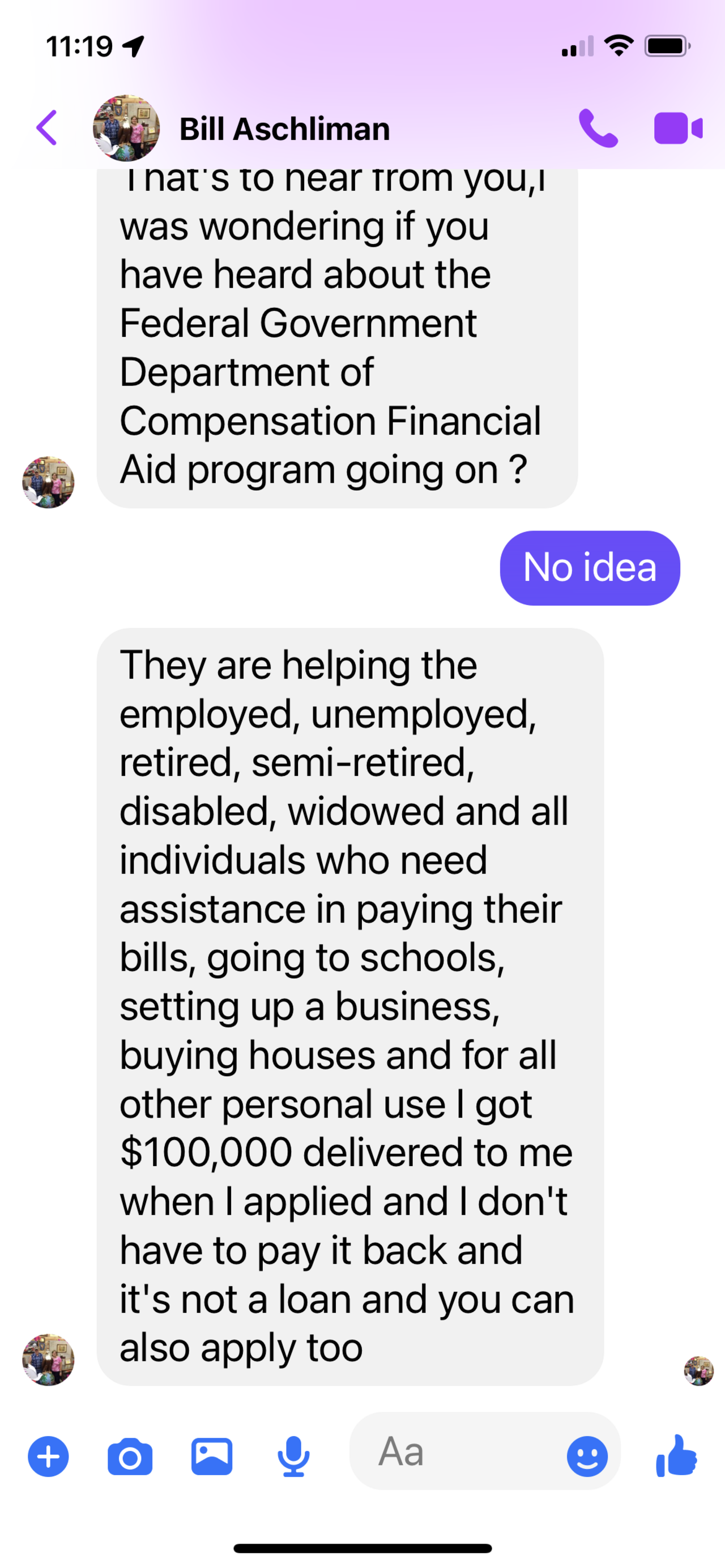
Task: Send a thumbs-up like
Action: [676, 1455]
